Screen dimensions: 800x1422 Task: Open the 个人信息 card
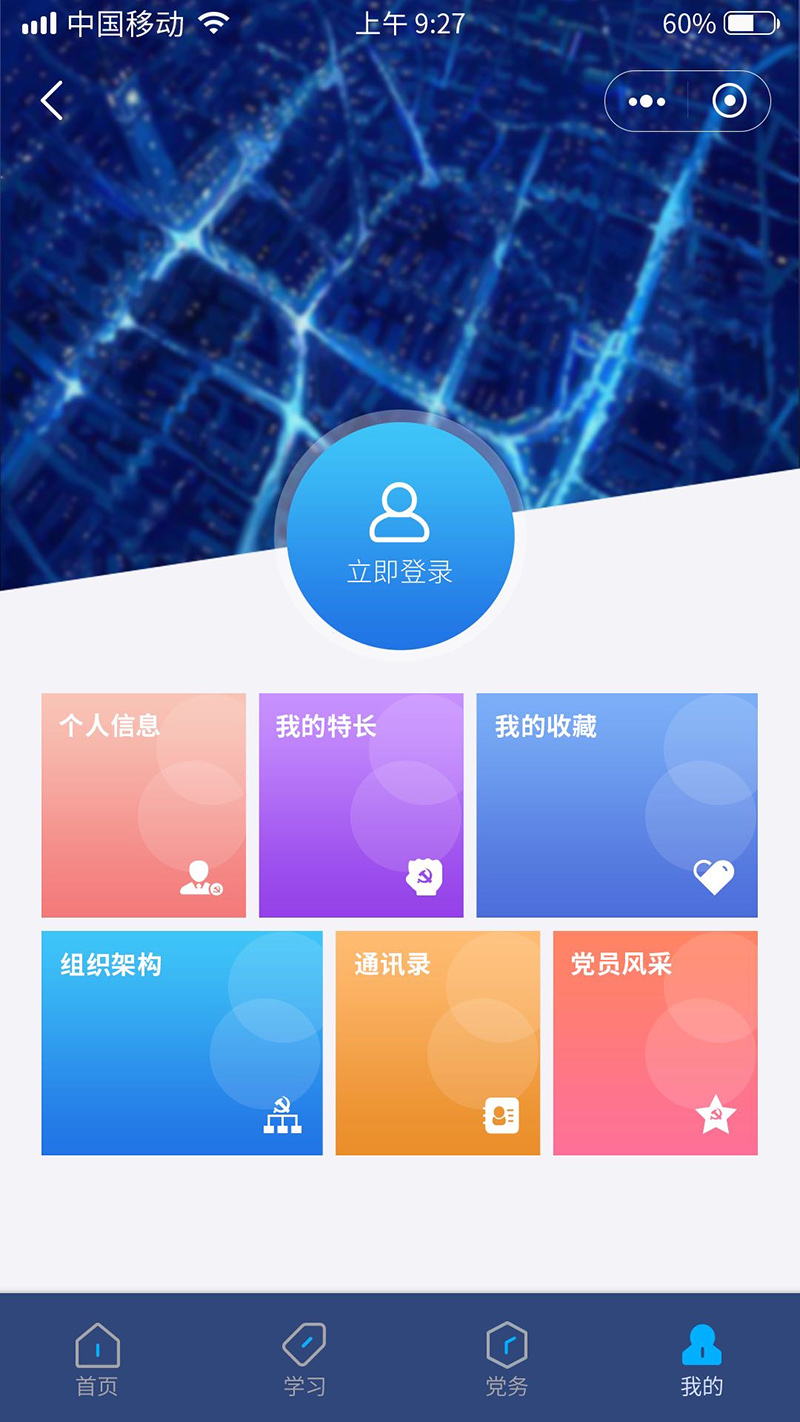point(143,805)
